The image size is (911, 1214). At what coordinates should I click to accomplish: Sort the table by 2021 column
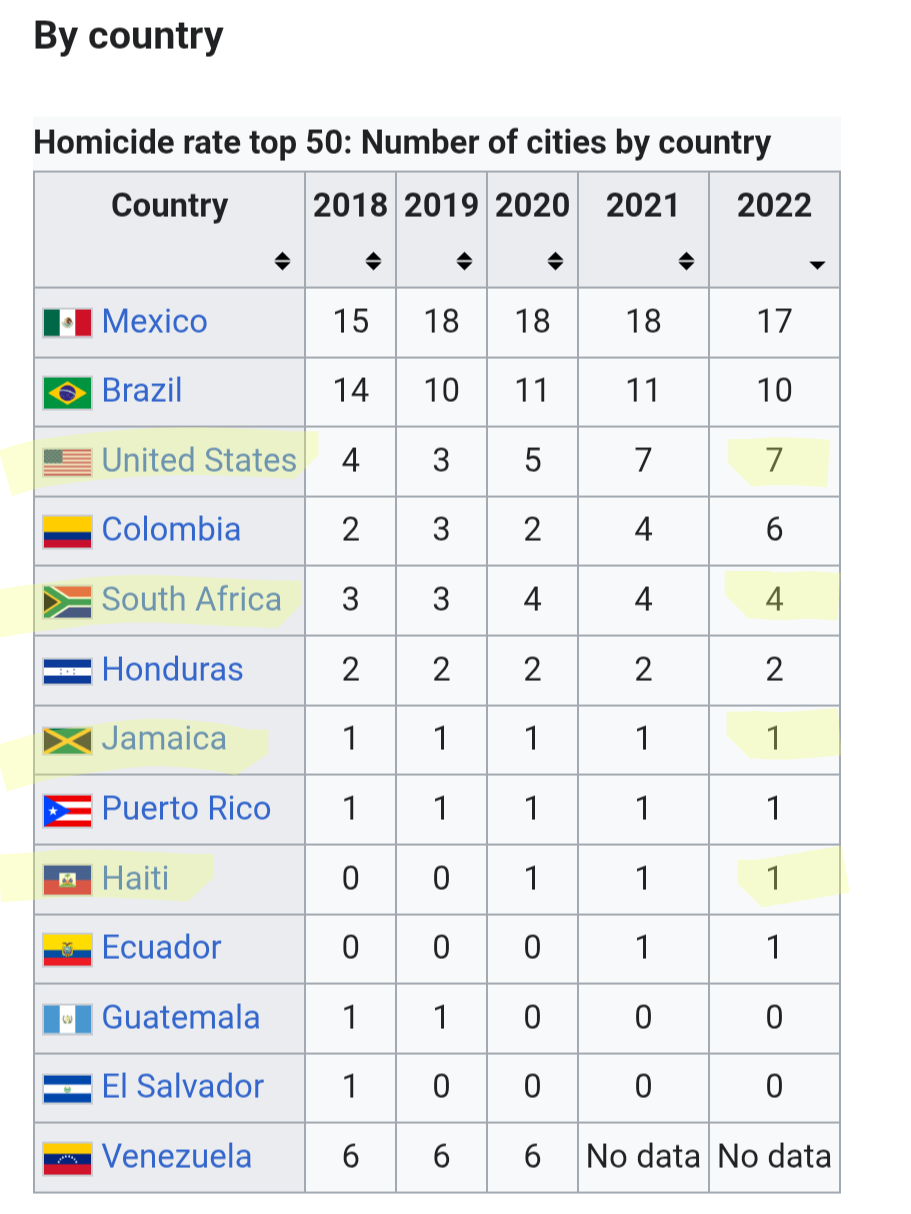click(685, 262)
